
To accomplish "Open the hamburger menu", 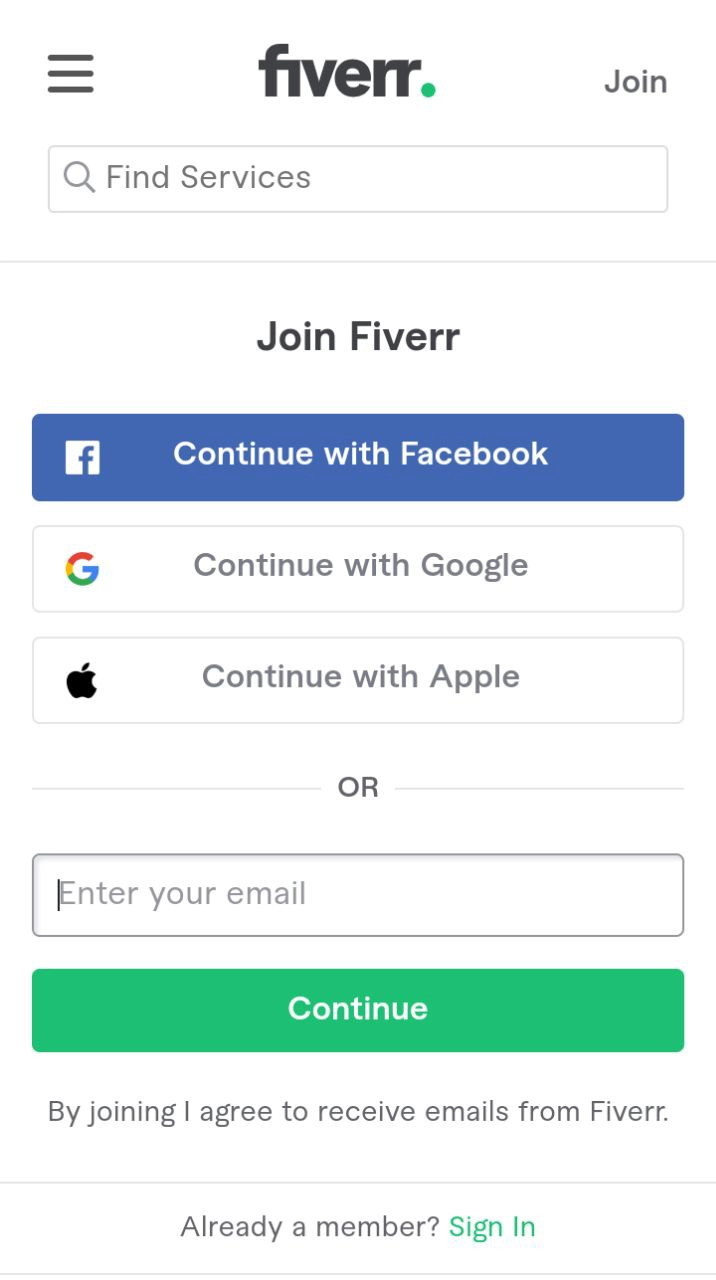I will pyautogui.click(x=71, y=74).
